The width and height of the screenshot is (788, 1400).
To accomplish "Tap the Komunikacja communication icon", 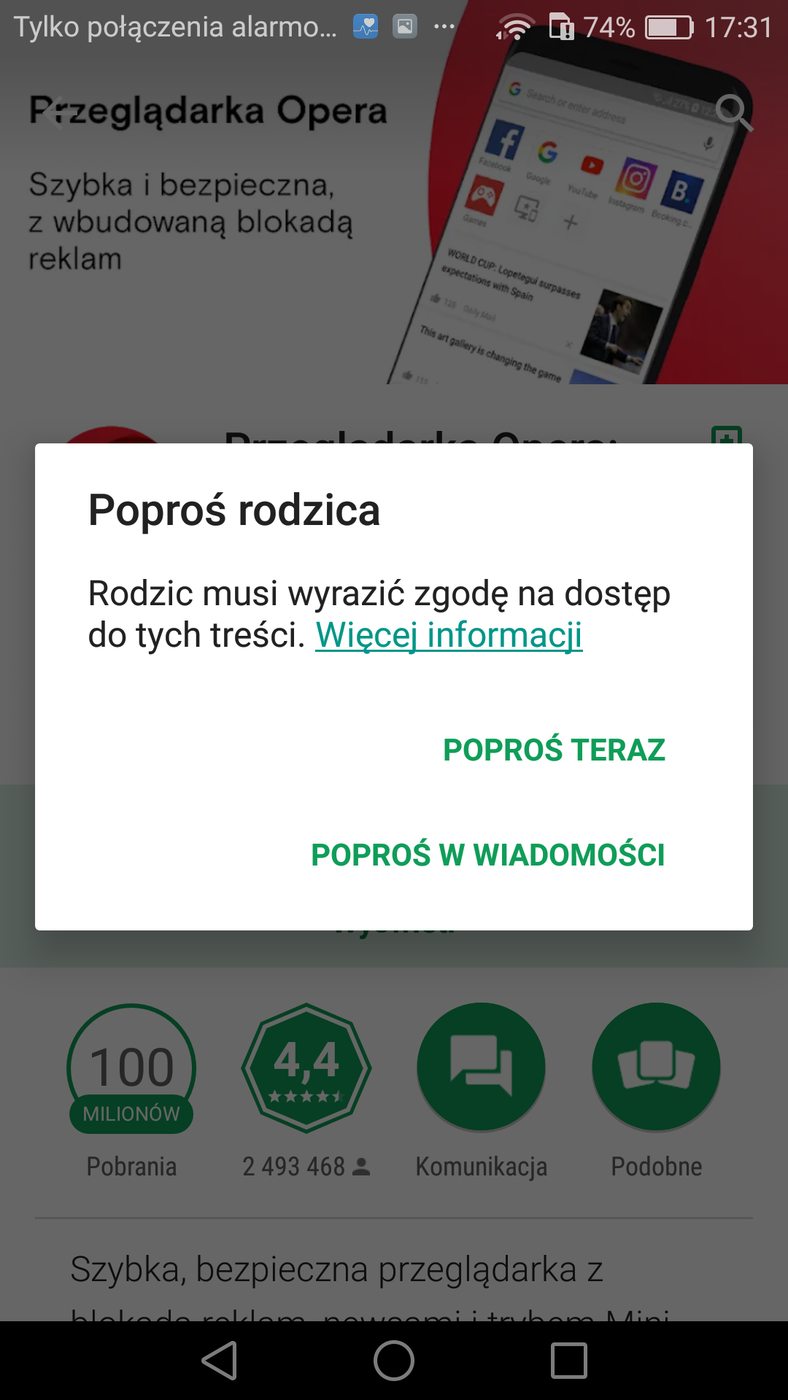I will [481, 1067].
